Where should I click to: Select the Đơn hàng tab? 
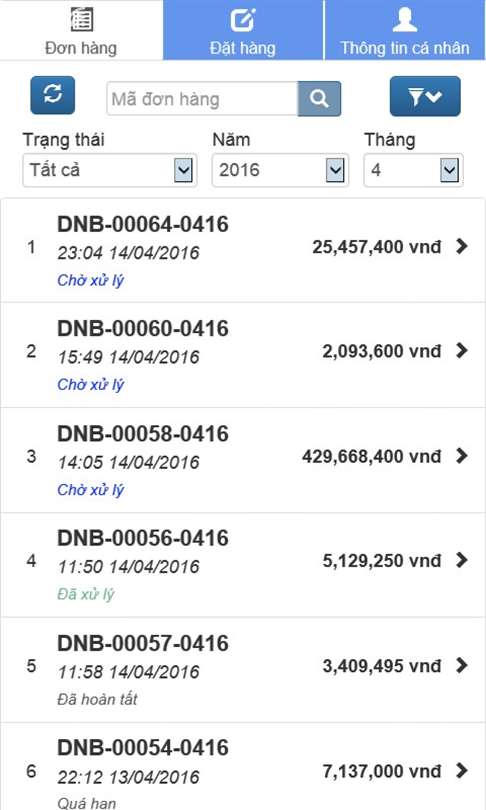(81, 30)
